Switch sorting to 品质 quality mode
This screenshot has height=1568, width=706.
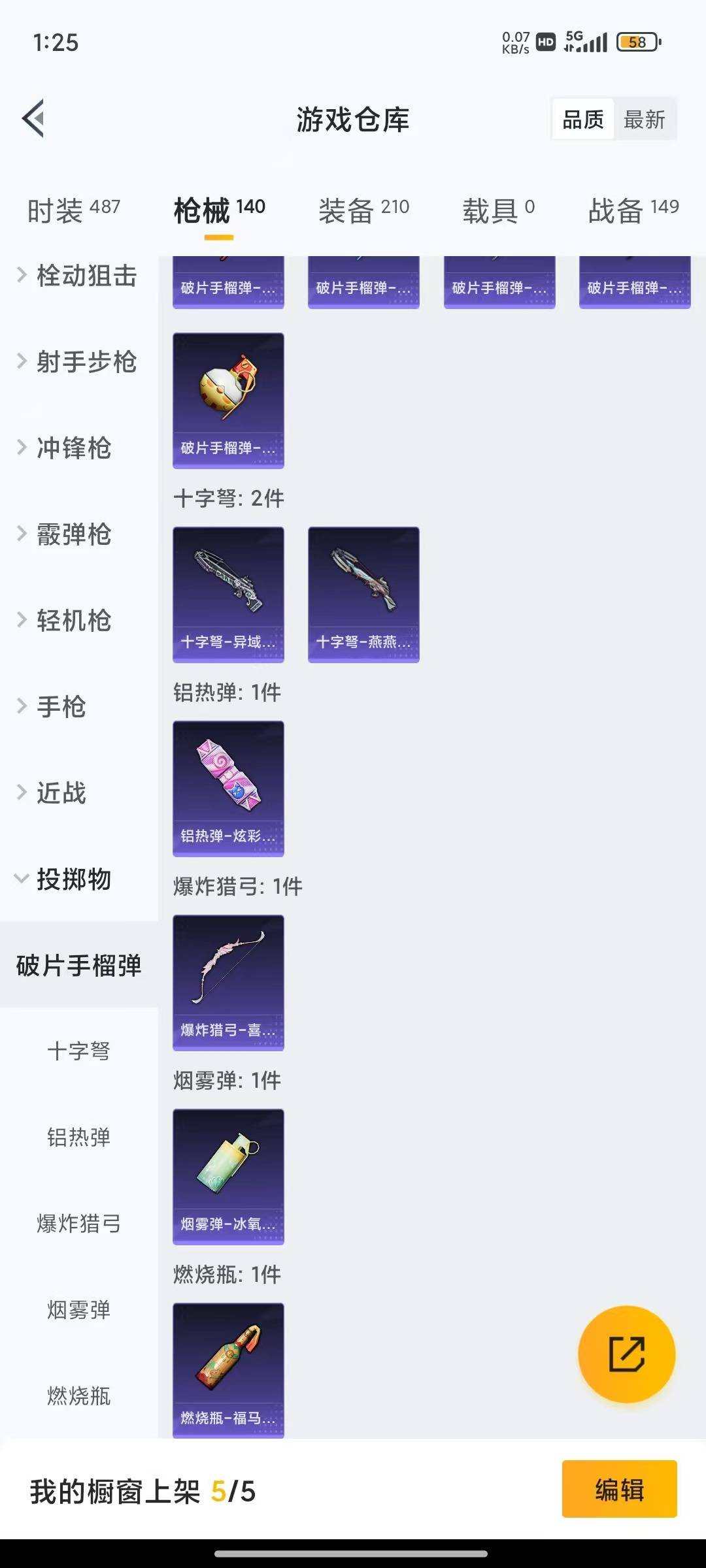coord(584,120)
